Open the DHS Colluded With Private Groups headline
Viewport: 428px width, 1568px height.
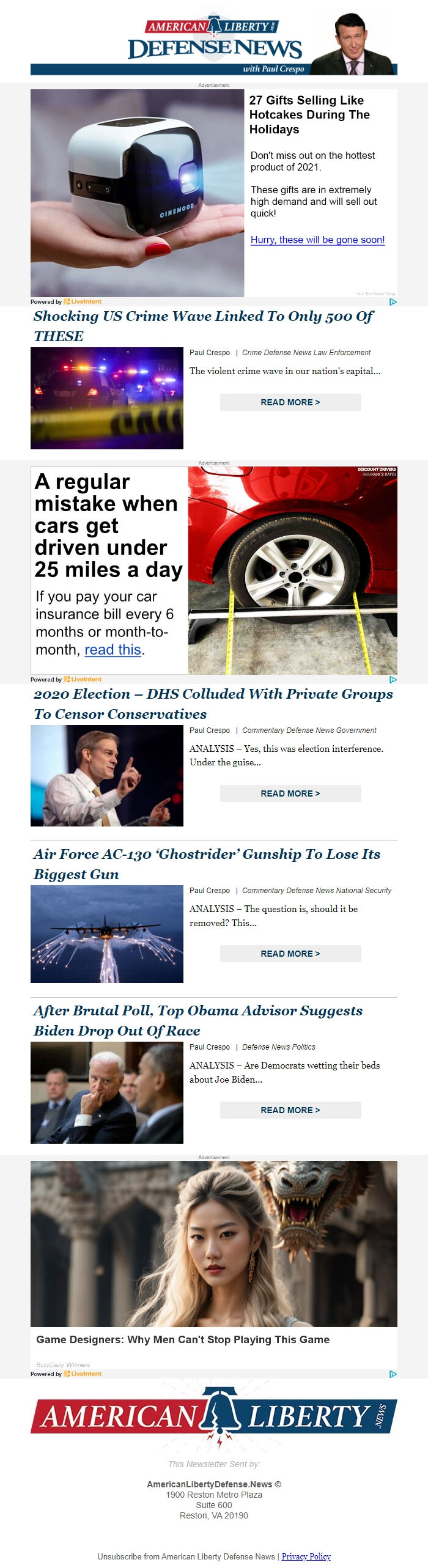[x=213, y=704]
